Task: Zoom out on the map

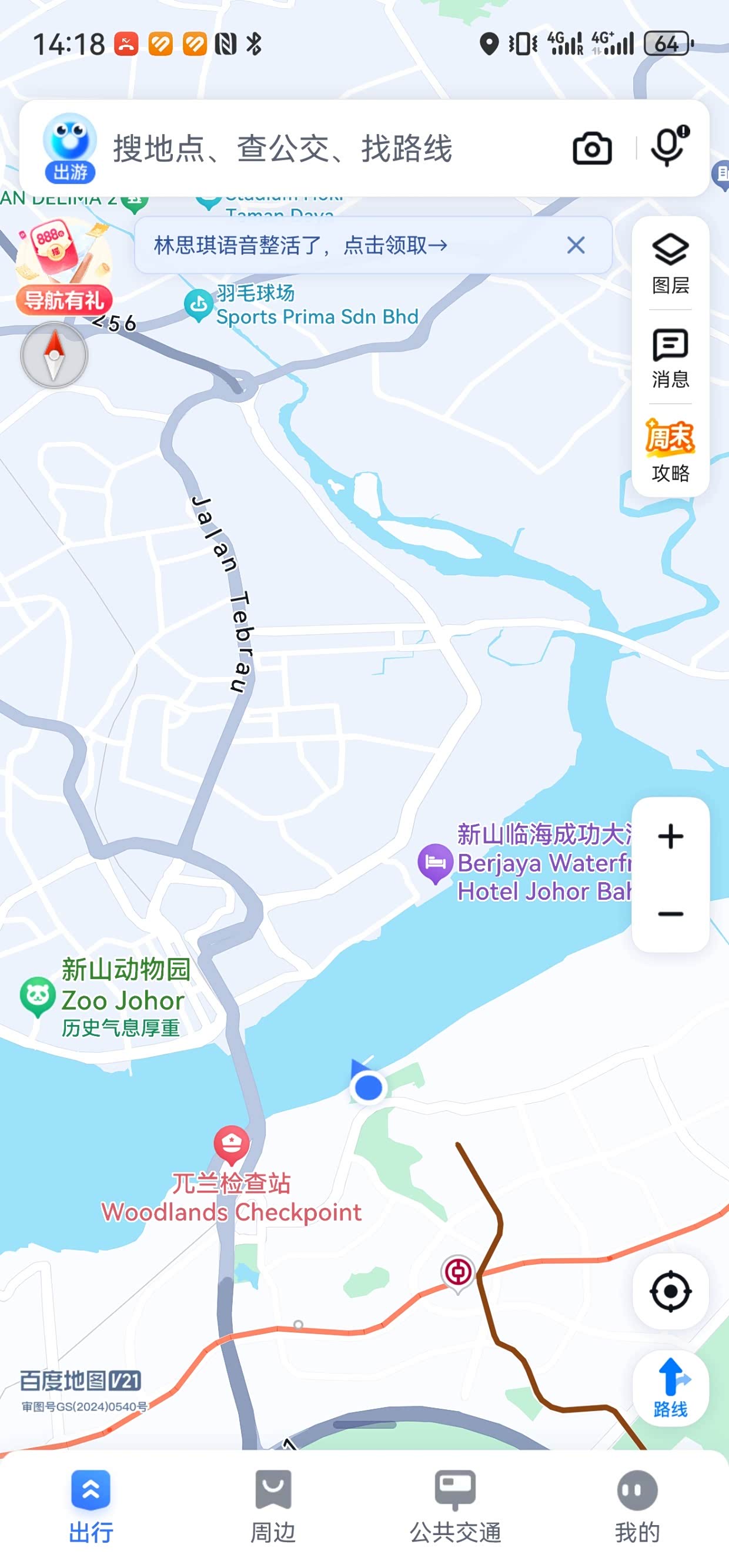Action: click(x=670, y=914)
